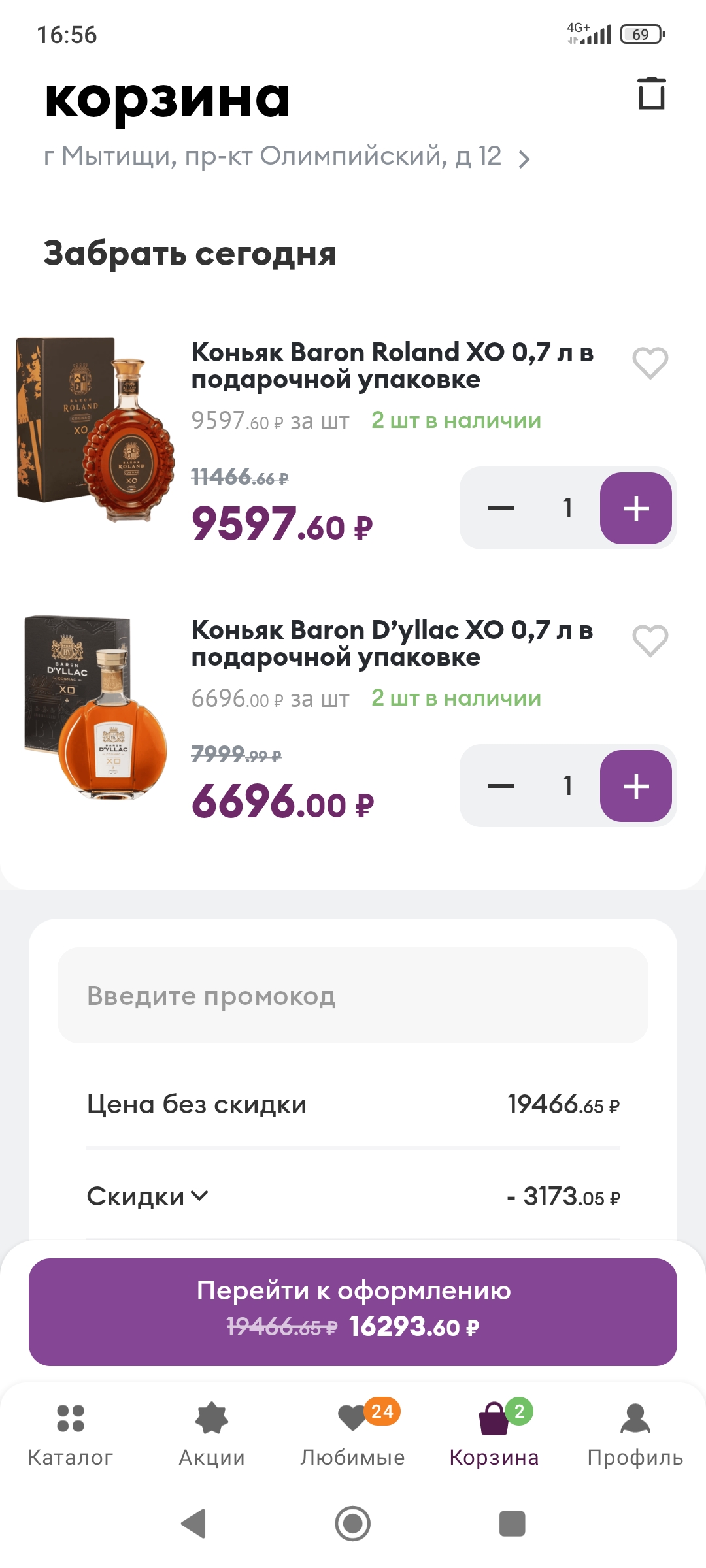
Task: Add Baron D'yllac XO to favorites
Action: [x=650, y=640]
